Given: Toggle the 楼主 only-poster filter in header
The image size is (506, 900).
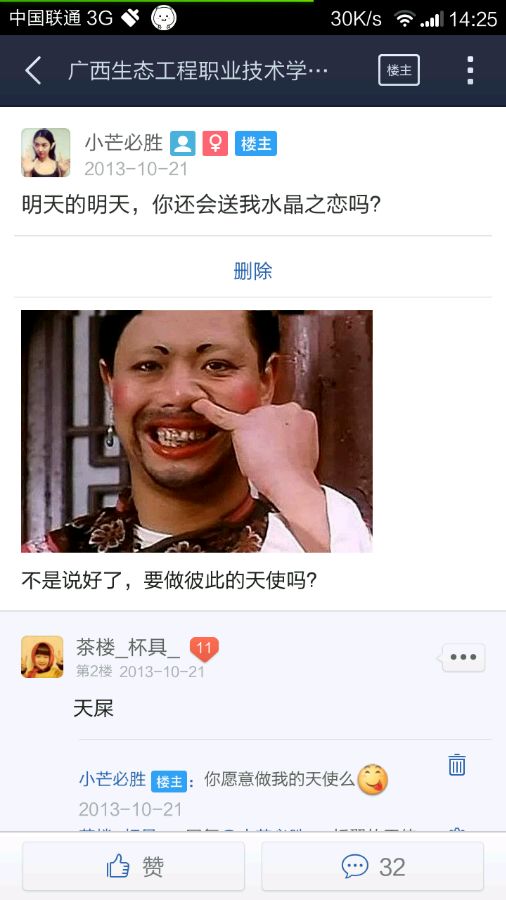Looking at the screenshot, I should point(399,70).
